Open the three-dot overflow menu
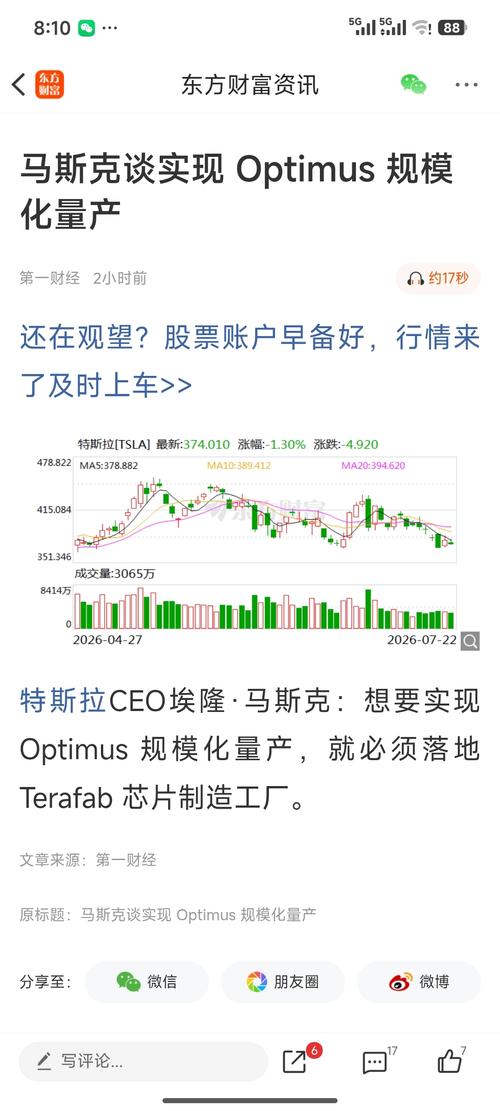 click(x=467, y=85)
